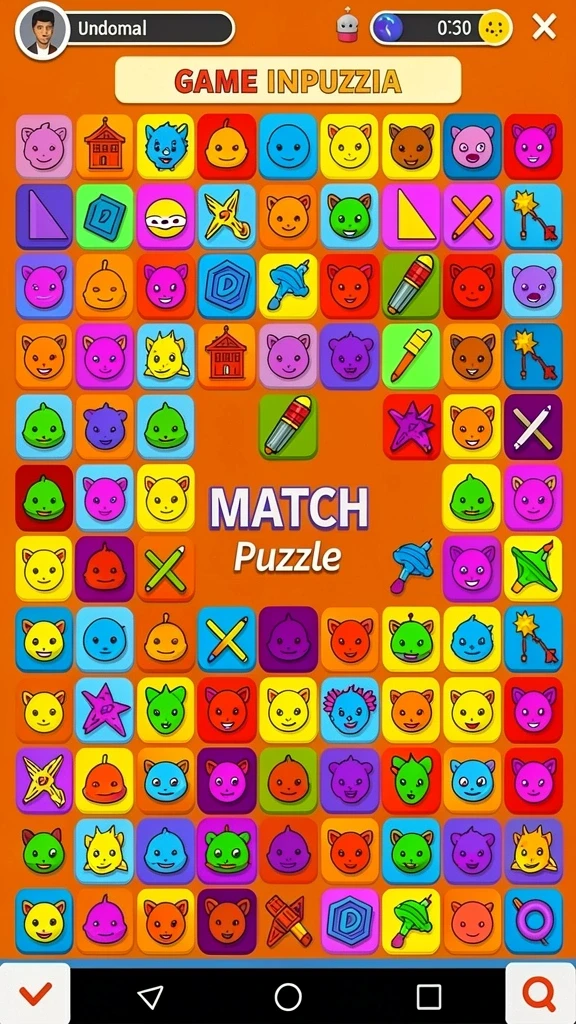
Task: Tap the robot helper icon
Action: [x=347, y=26]
